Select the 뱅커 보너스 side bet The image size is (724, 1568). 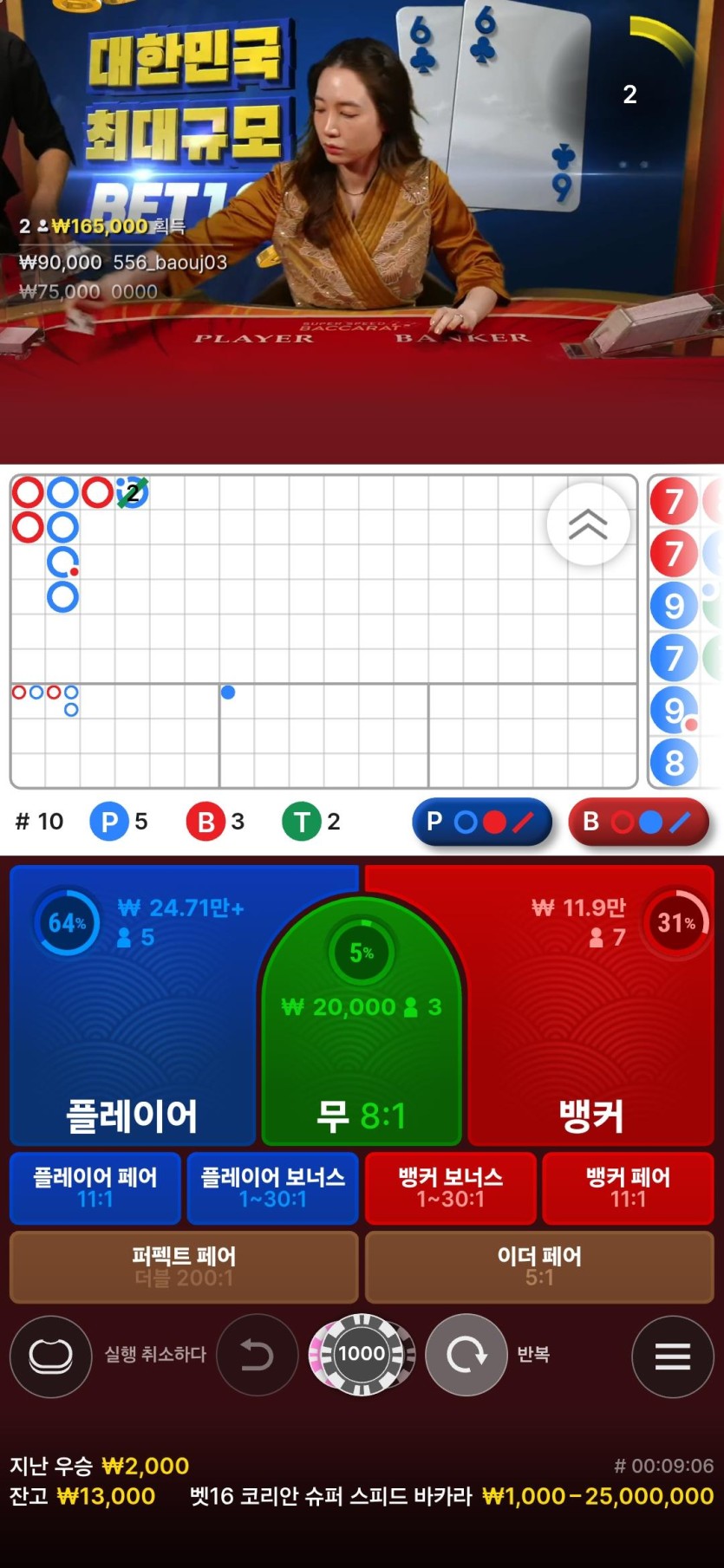pos(451,1187)
